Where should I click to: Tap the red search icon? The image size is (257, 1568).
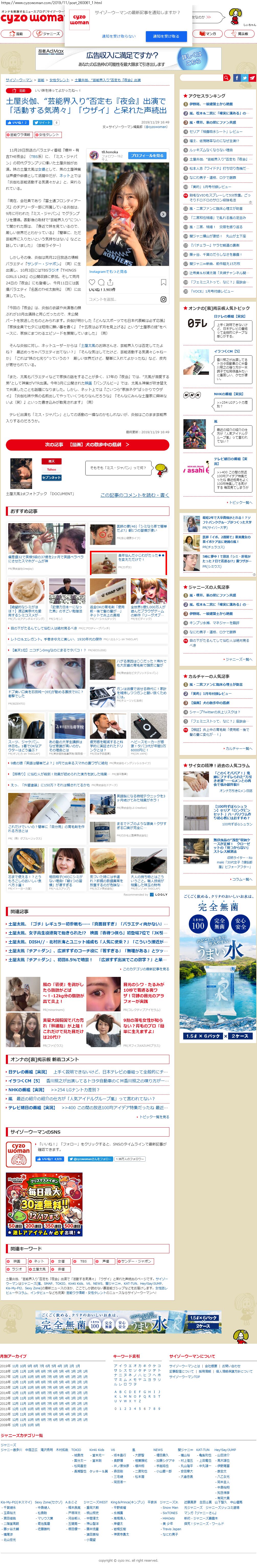pyautogui.click(x=227, y=78)
